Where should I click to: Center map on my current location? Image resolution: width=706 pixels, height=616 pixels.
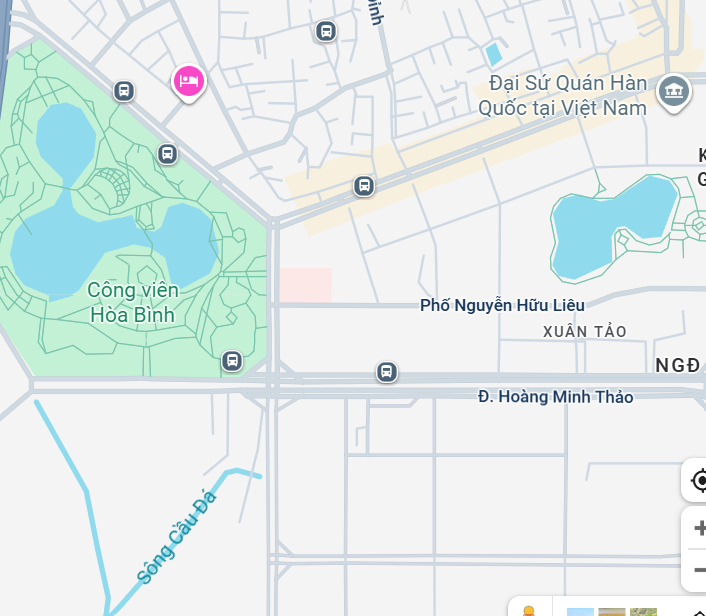pyautogui.click(x=698, y=481)
